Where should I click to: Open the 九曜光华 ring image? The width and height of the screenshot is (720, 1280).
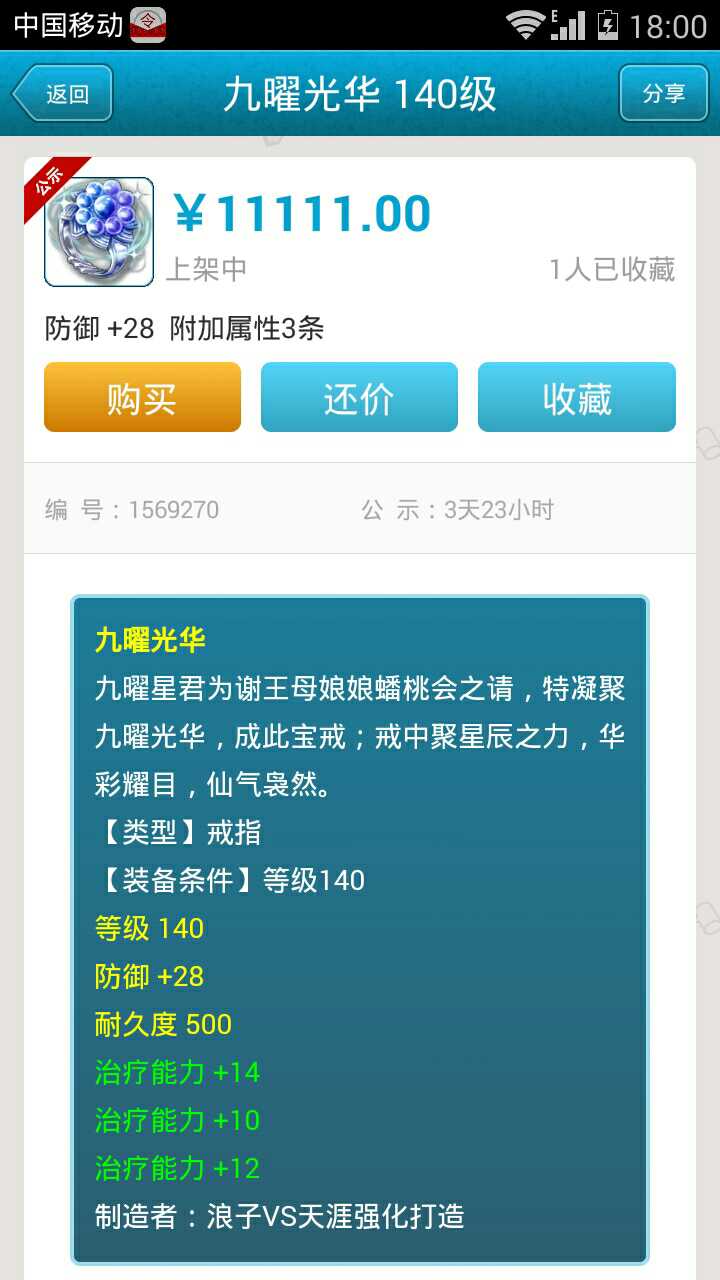tap(99, 232)
